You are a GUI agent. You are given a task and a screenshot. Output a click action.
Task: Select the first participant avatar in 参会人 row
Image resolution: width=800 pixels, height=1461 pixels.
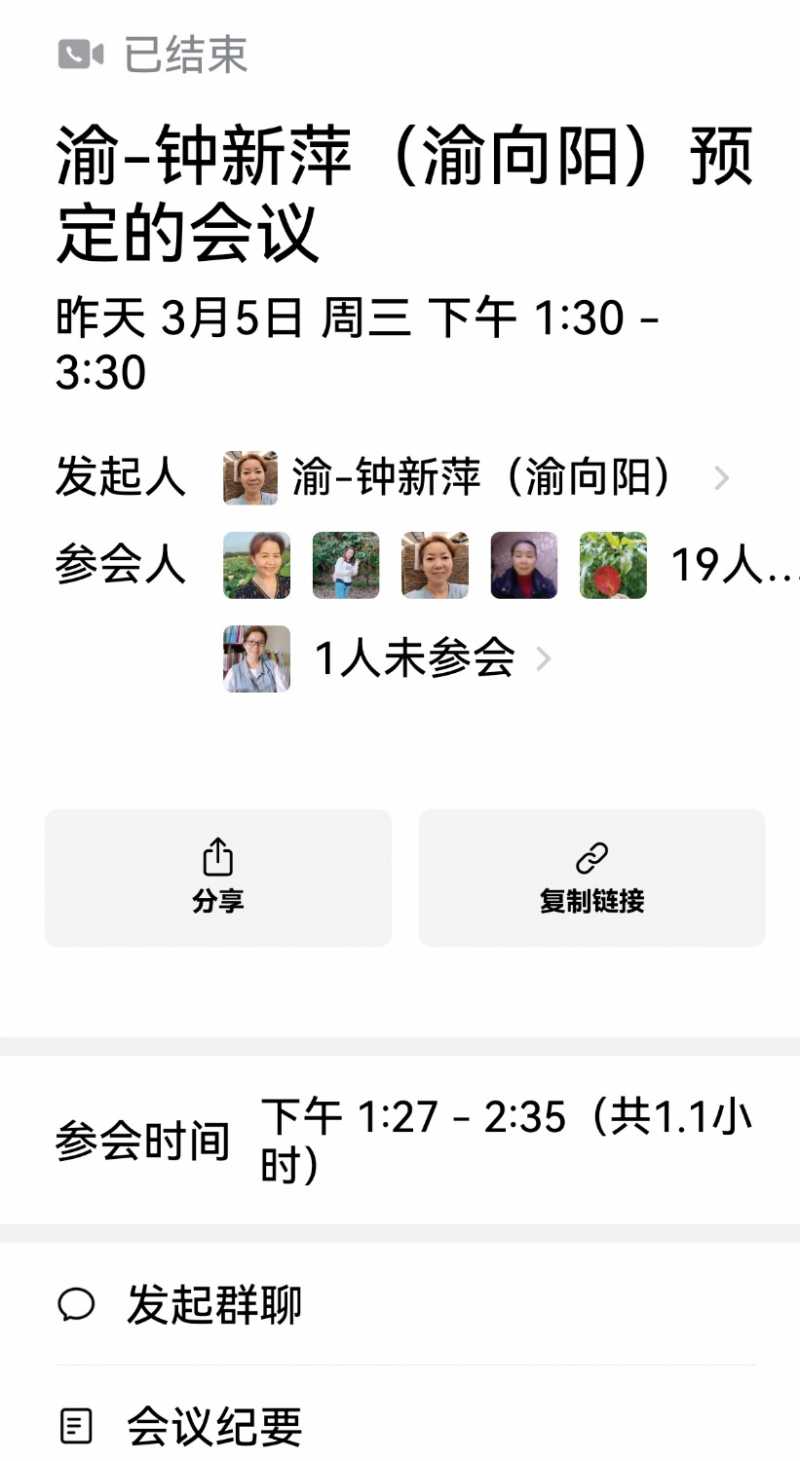256,567
